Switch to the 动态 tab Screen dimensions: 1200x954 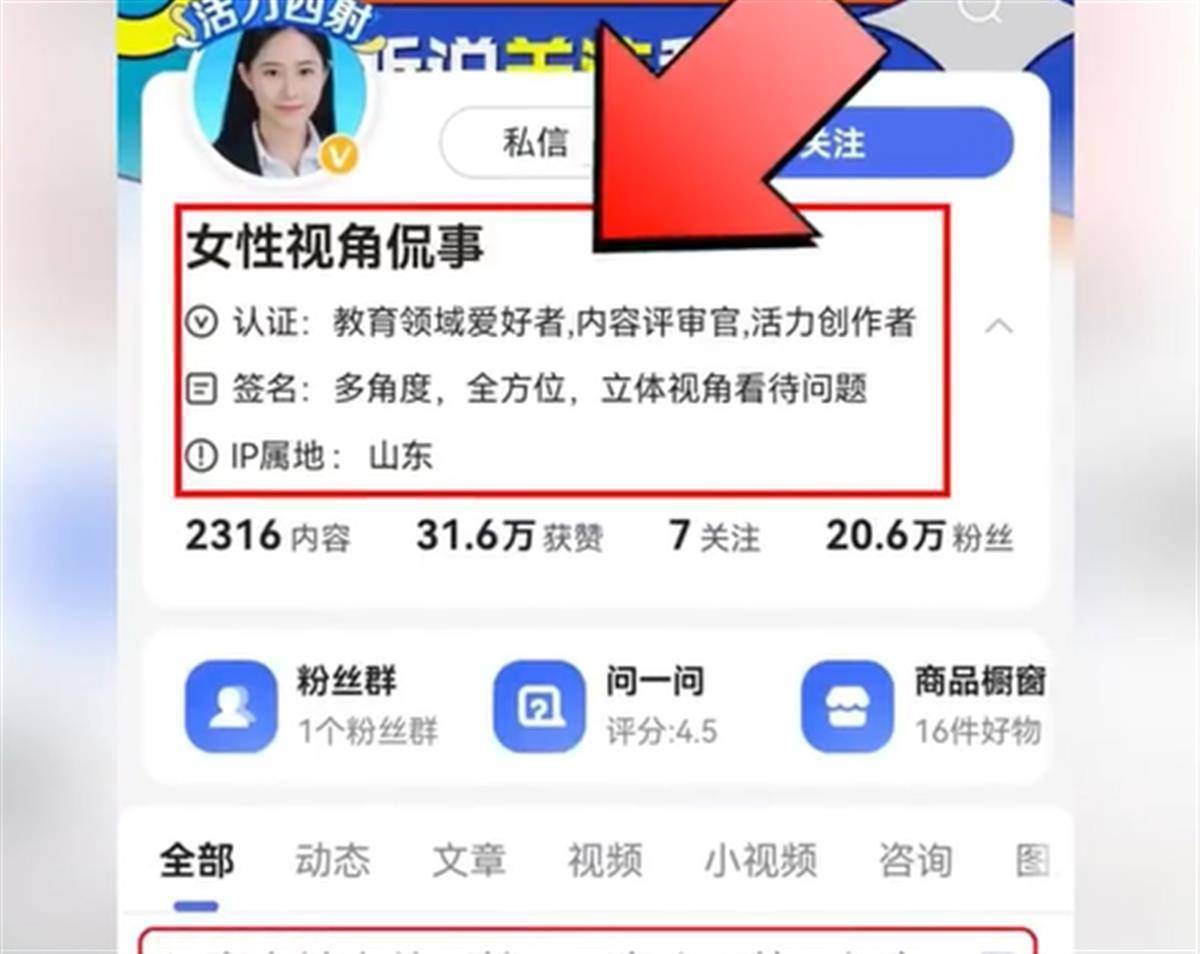coord(332,860)
